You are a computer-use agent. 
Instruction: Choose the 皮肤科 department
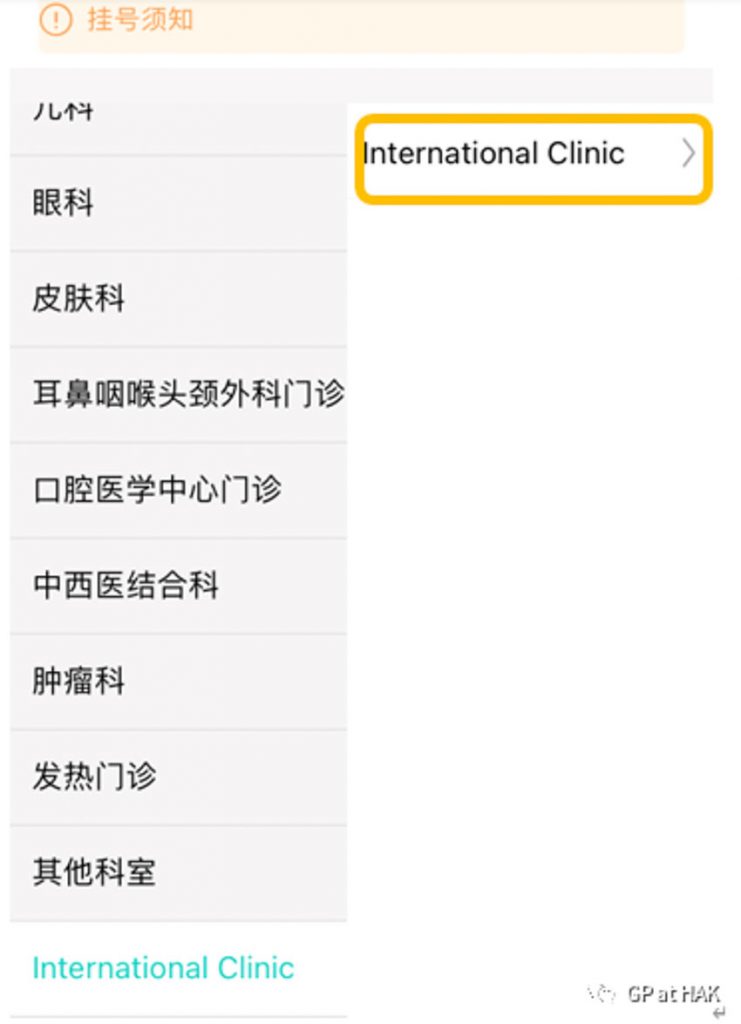point(79,298)
